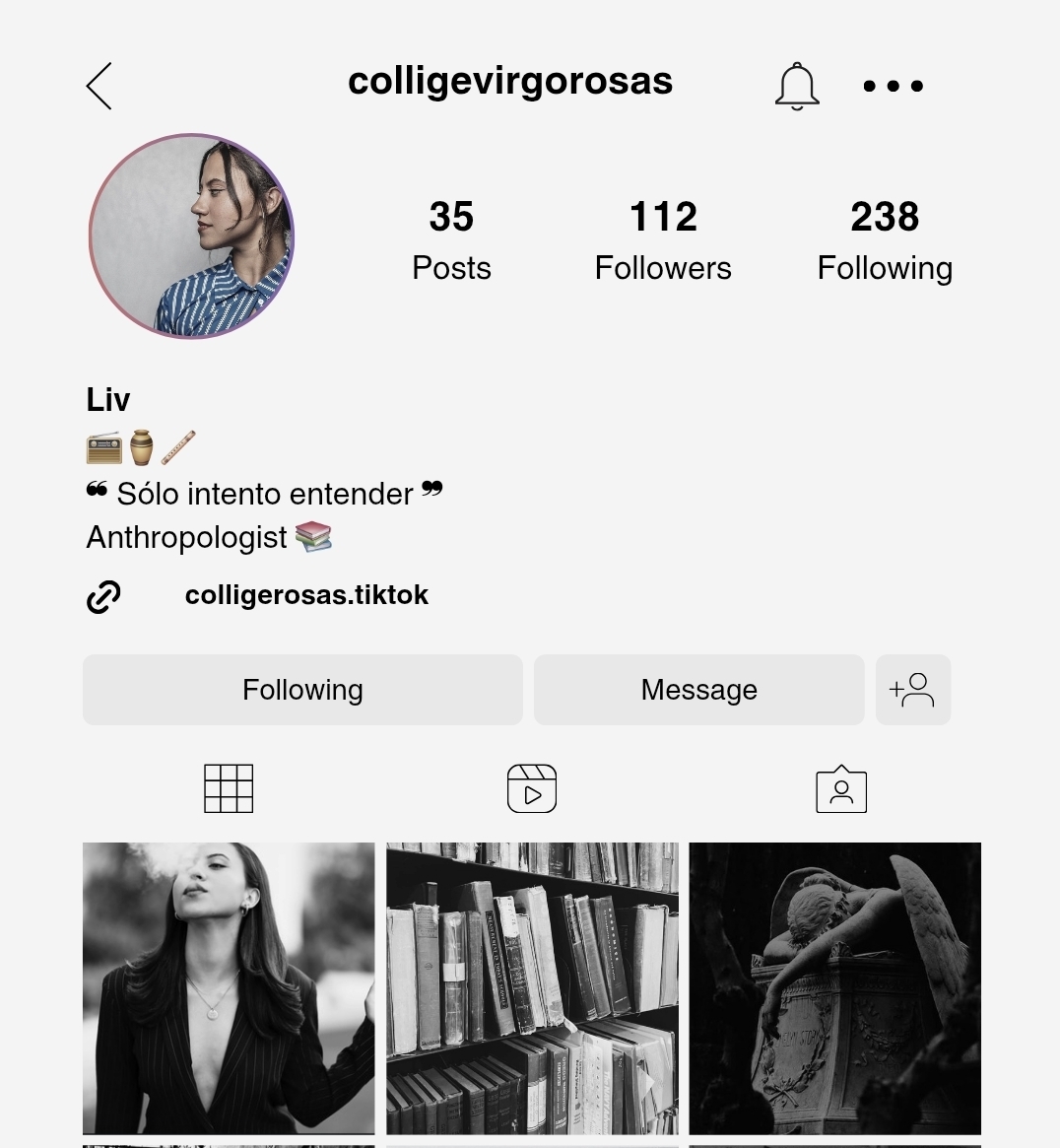
Task: Open the three-dot overflow menu
Action: click(893, 86)
